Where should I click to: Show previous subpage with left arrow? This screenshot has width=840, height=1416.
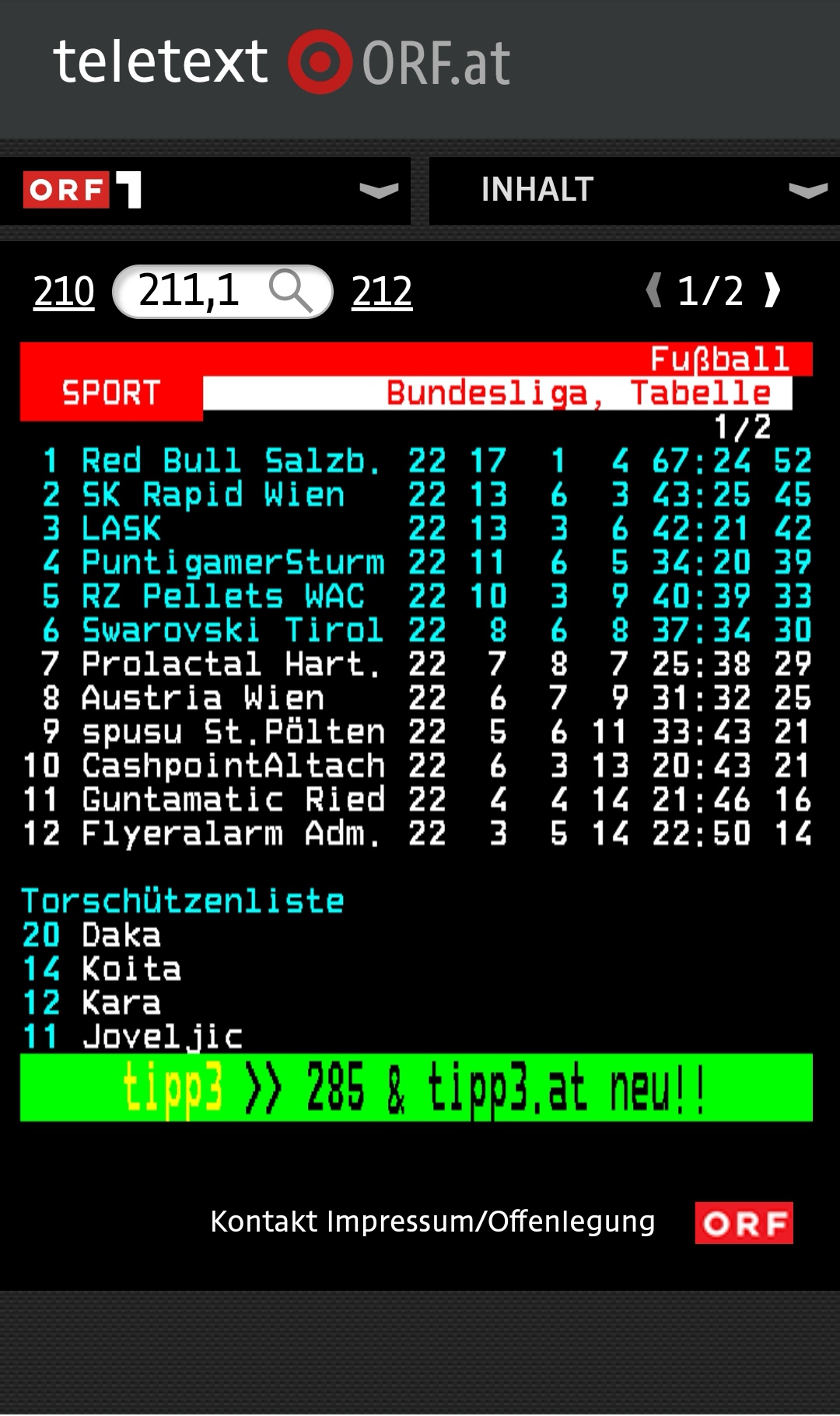(x=654, y=290)
